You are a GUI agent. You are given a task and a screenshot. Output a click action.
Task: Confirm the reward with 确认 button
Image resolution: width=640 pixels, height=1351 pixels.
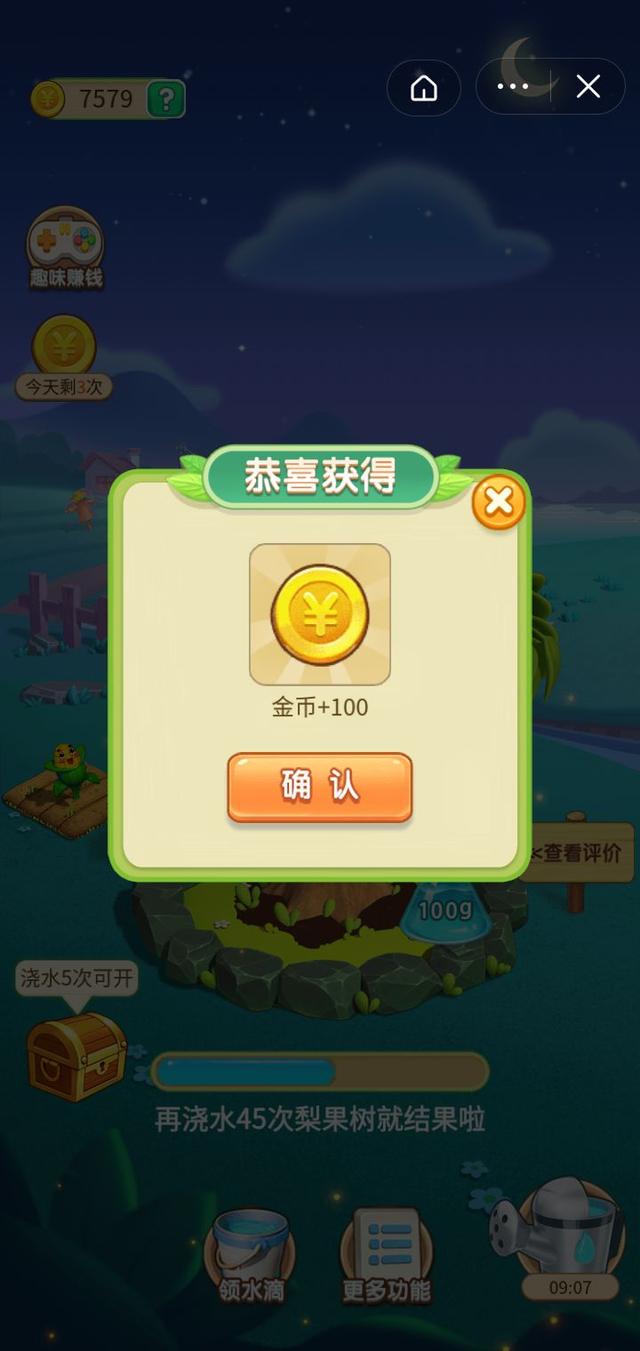[319, 787]
